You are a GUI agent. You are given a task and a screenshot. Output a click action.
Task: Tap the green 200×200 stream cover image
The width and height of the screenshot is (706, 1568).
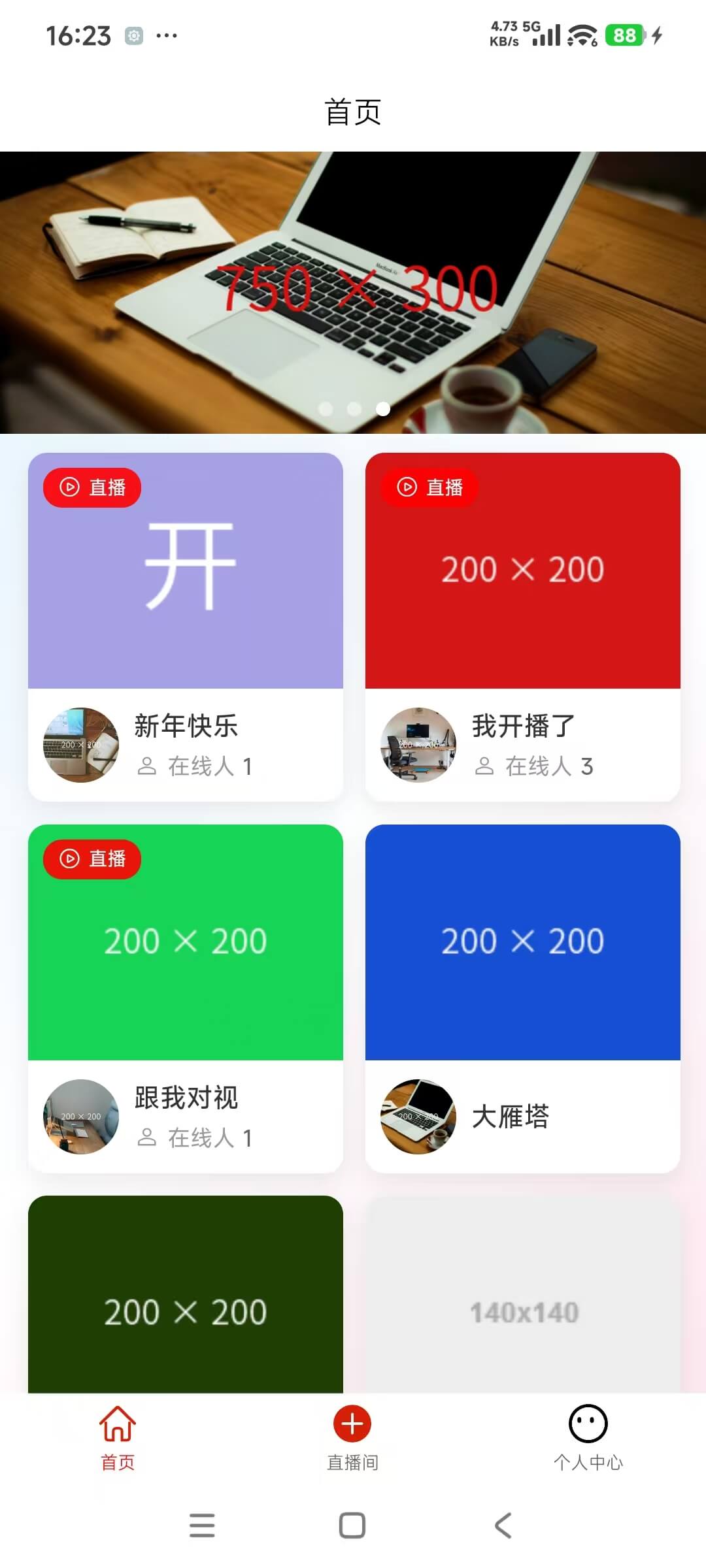coord(185,941)
